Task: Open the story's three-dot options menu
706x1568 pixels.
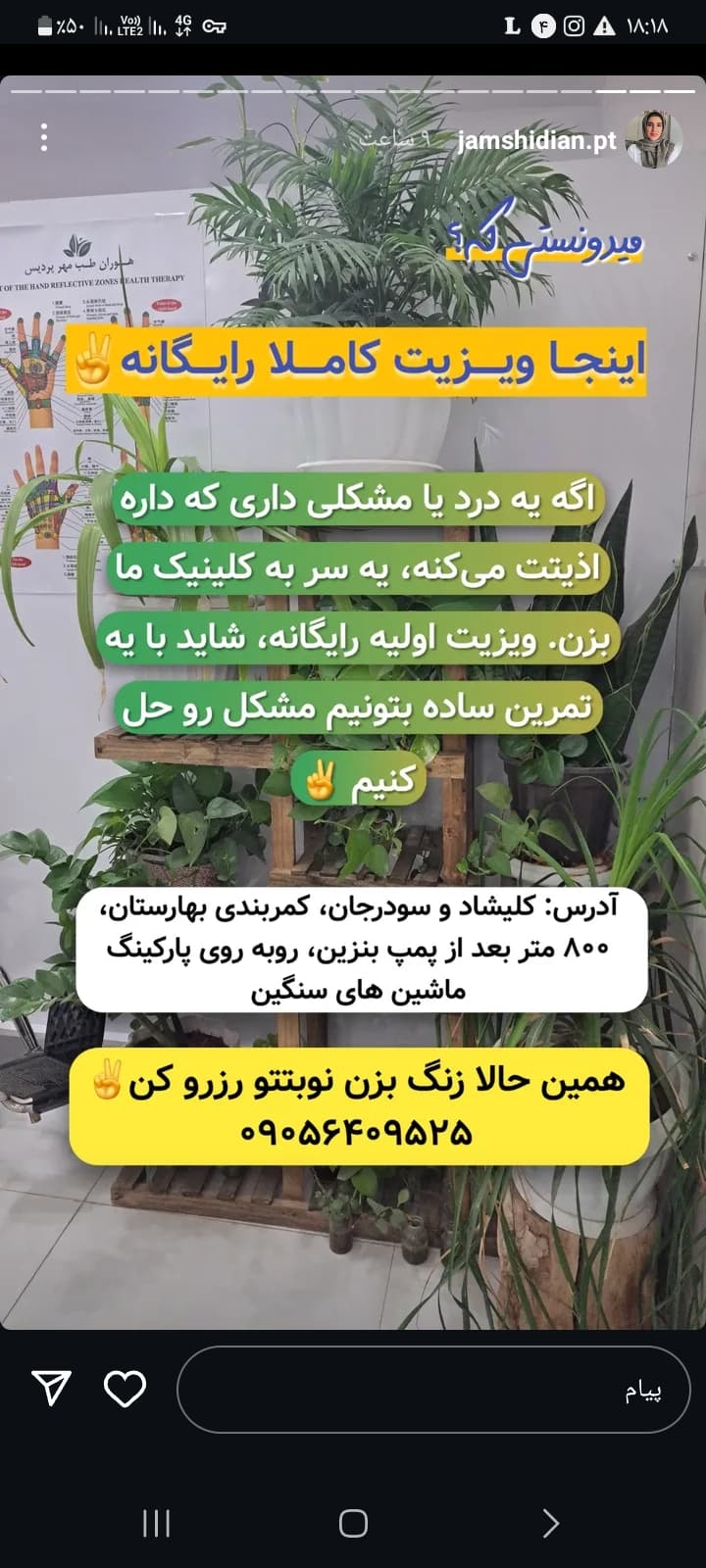Action: [44, 138]
